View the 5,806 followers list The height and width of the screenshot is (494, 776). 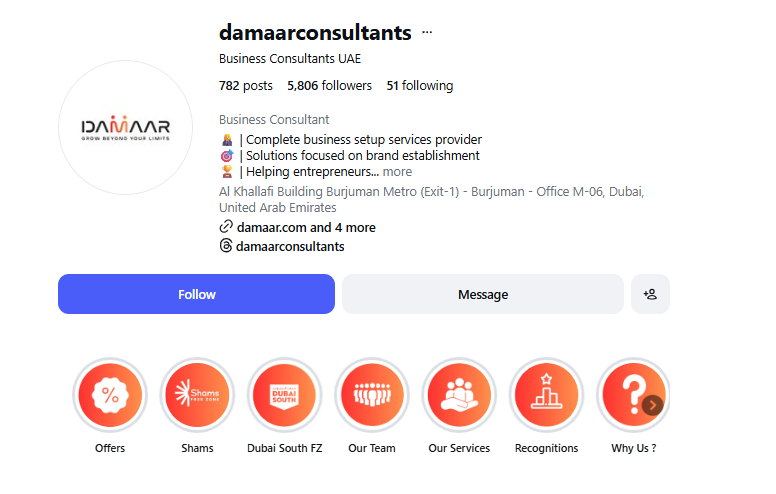point(329,86)
